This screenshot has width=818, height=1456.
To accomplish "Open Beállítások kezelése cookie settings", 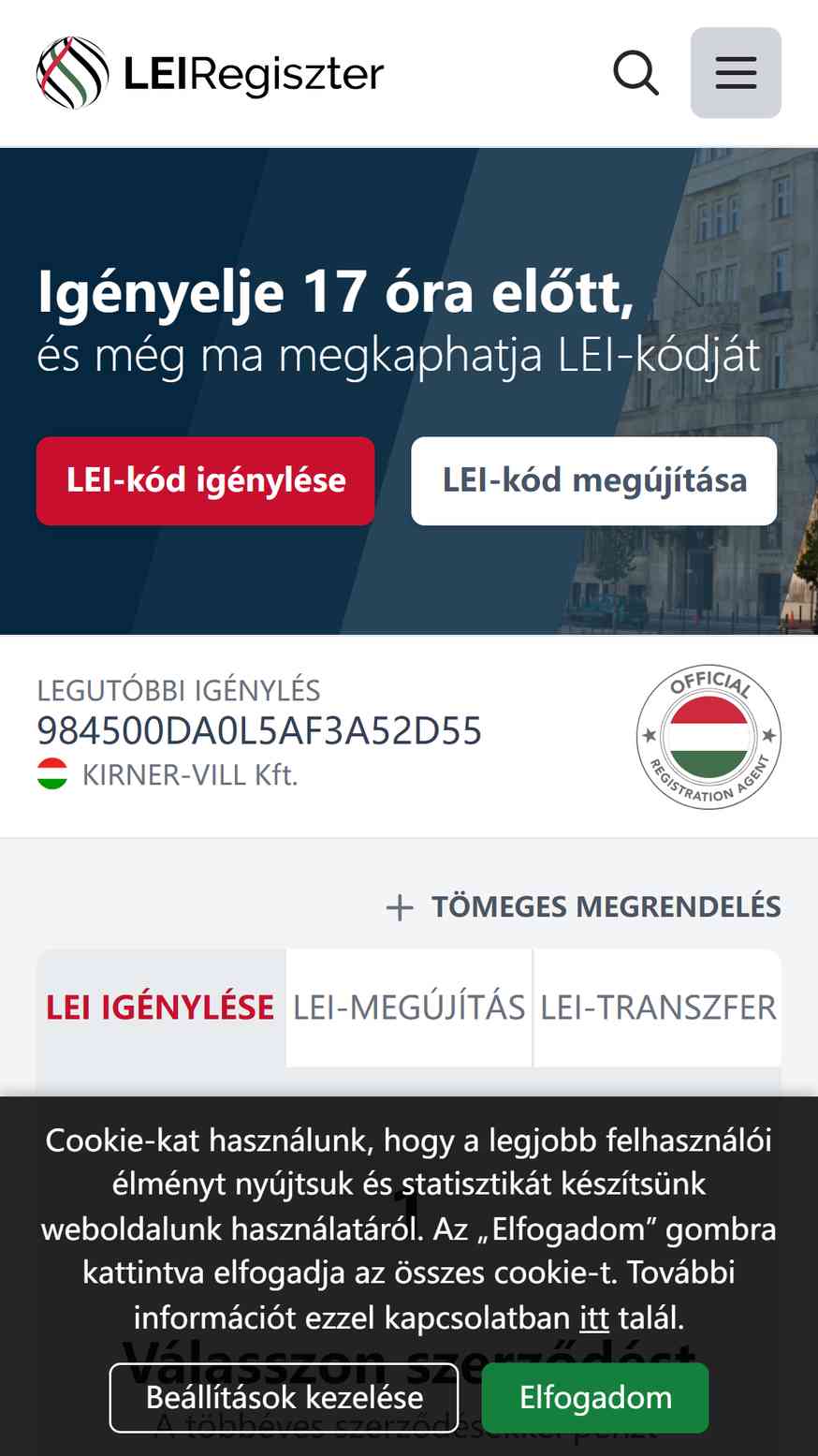I will pos(285,1398).
